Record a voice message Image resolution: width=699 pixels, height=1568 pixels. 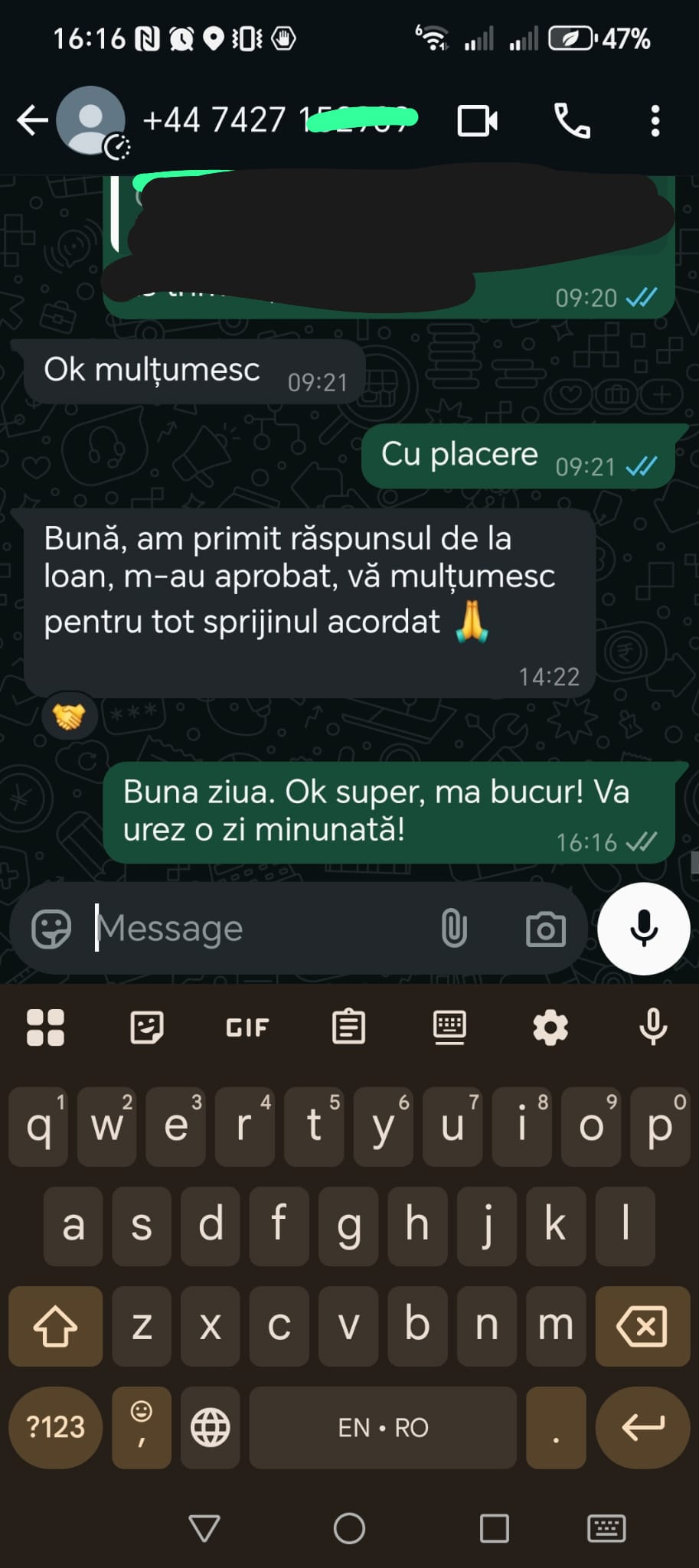point(643,928)
